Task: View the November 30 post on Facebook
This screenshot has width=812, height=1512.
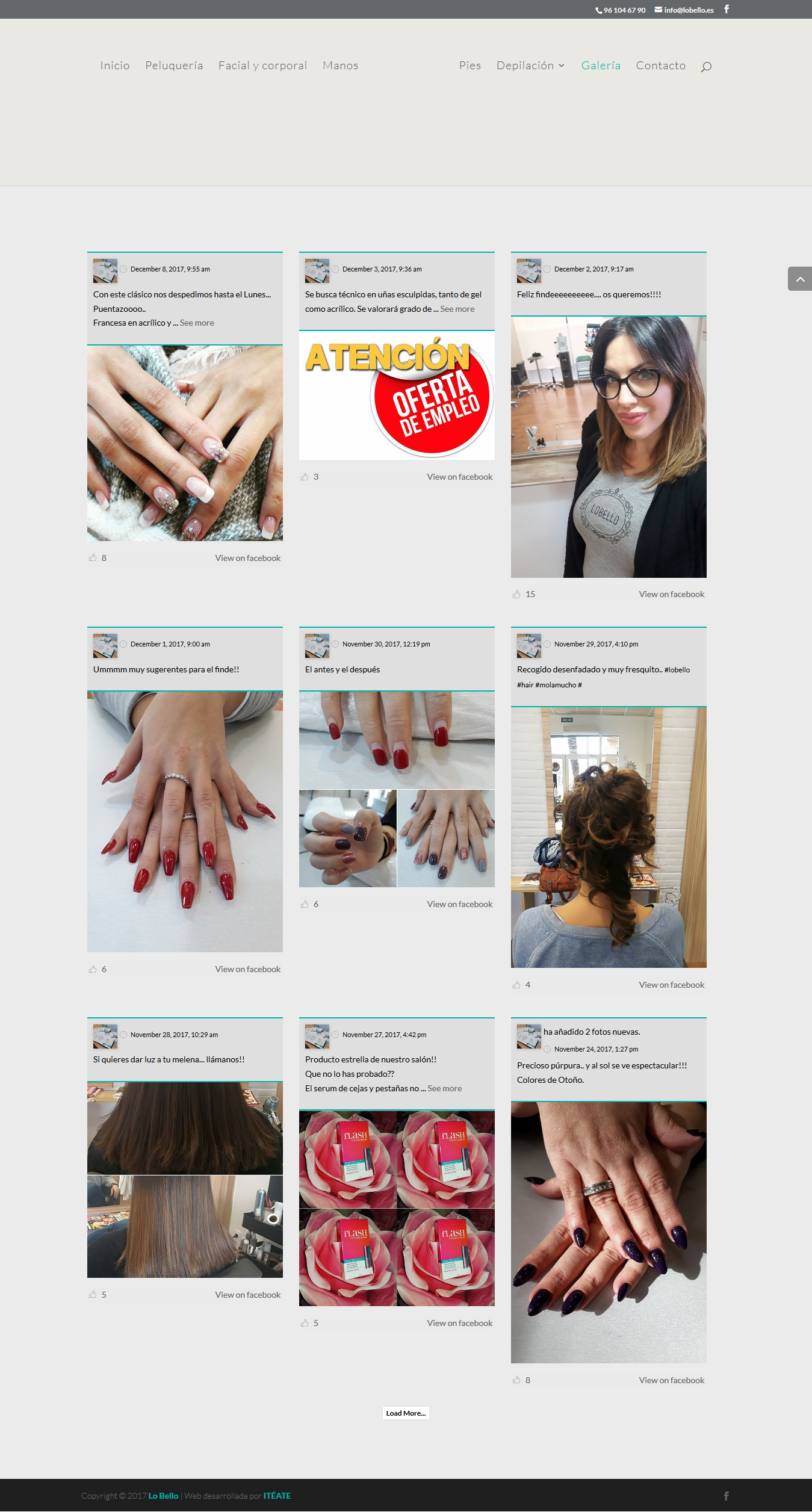Action: coord(459,904)
